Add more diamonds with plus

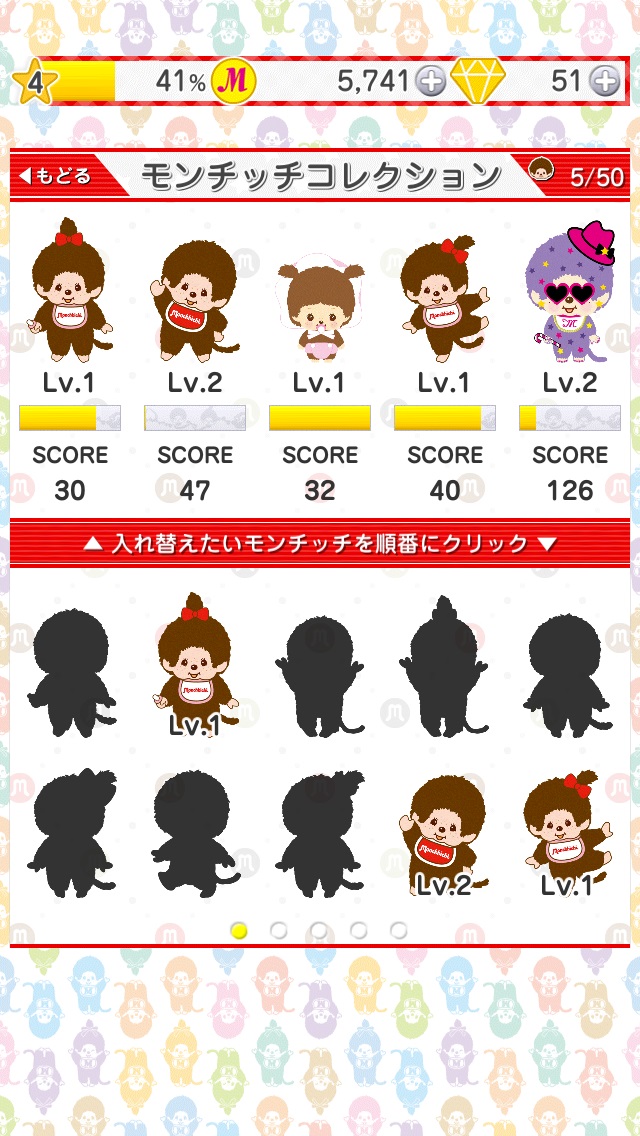pyautogui.click(x=604, y=83)
